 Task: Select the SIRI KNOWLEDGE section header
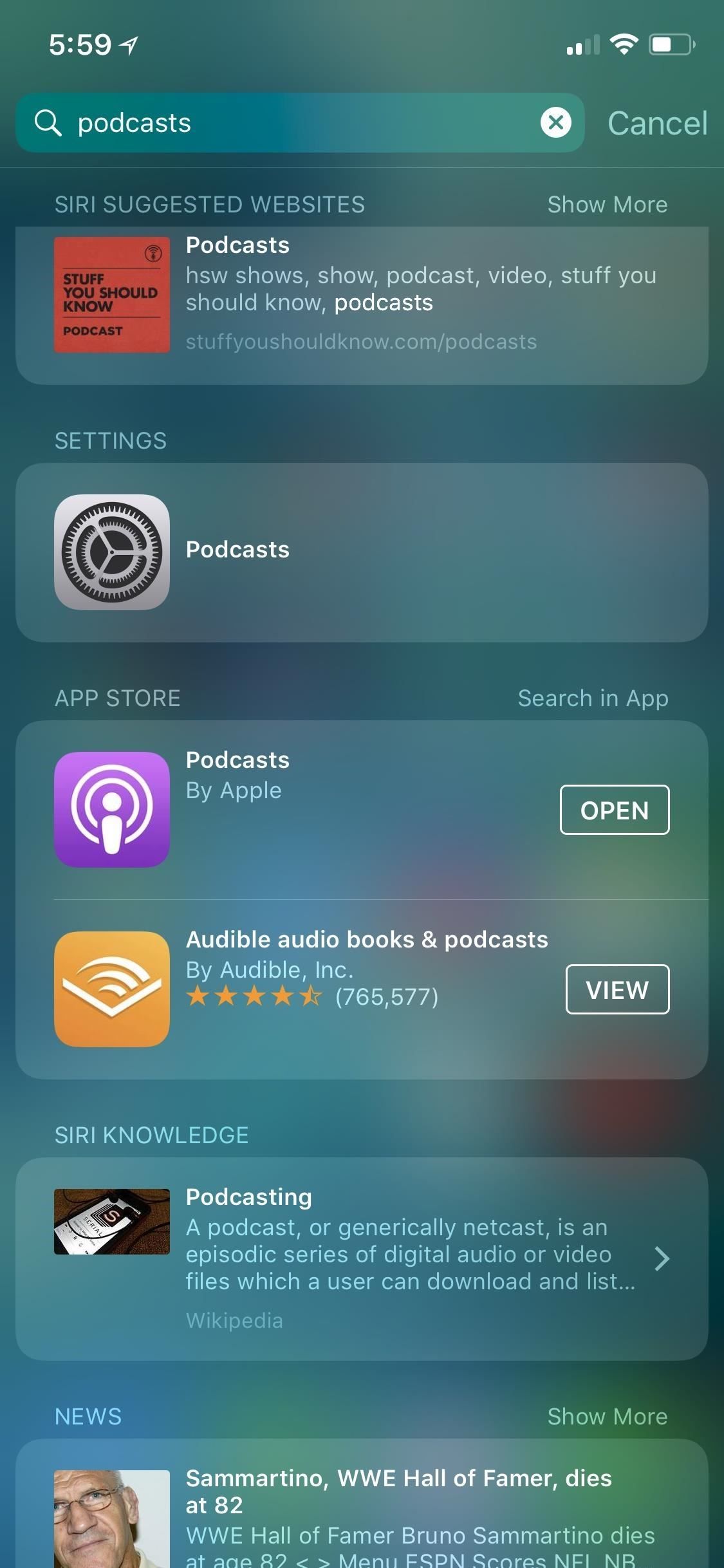[151, 1135]
